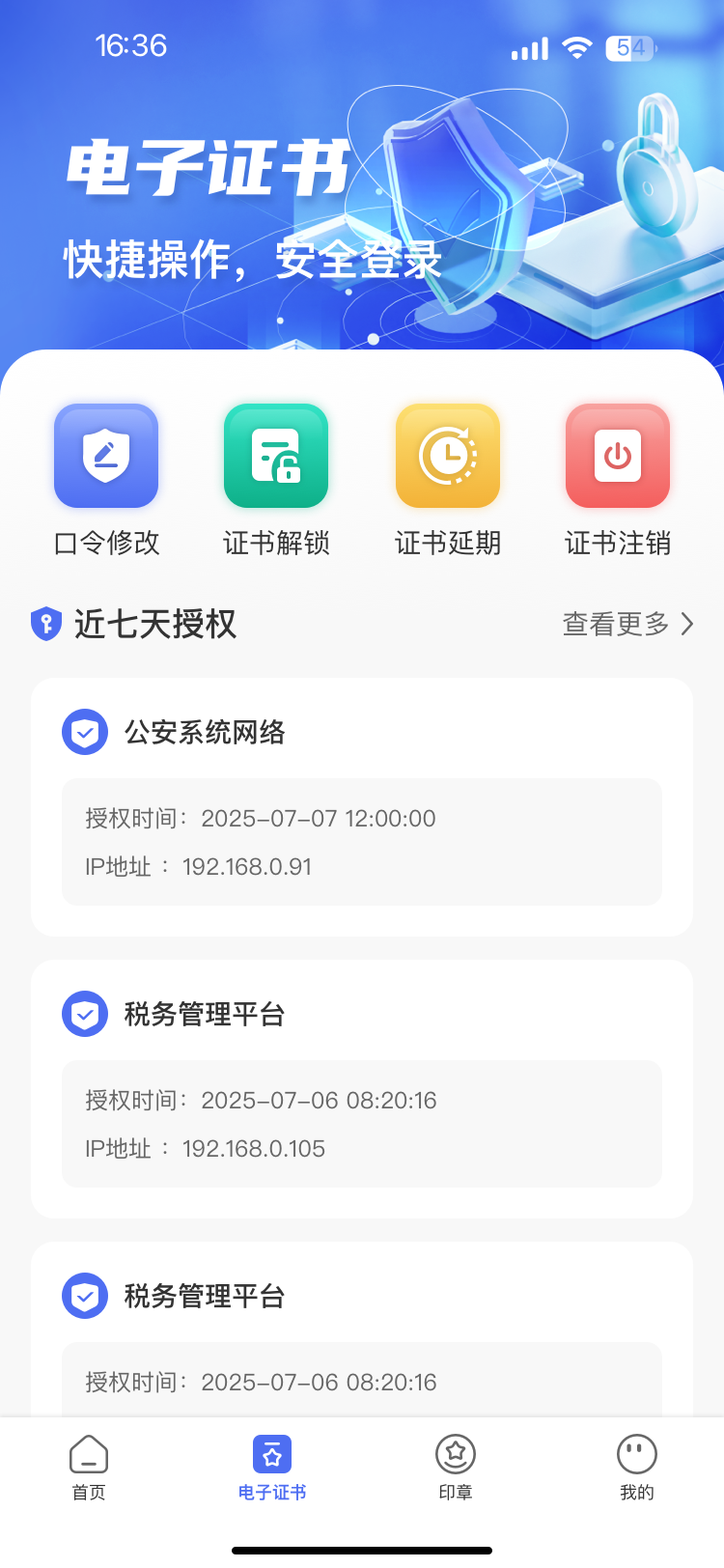Switch to the 印章 tab
Viewport: 724px width, 1568px height.
click(455, 1466)
